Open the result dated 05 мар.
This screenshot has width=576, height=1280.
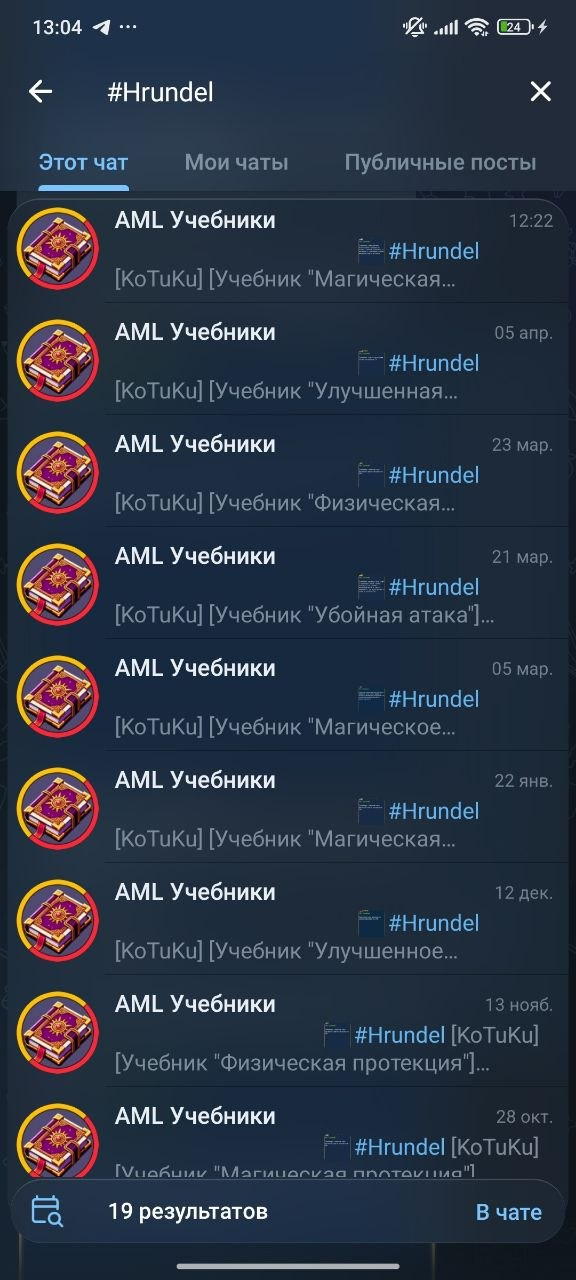click(288, 695)
